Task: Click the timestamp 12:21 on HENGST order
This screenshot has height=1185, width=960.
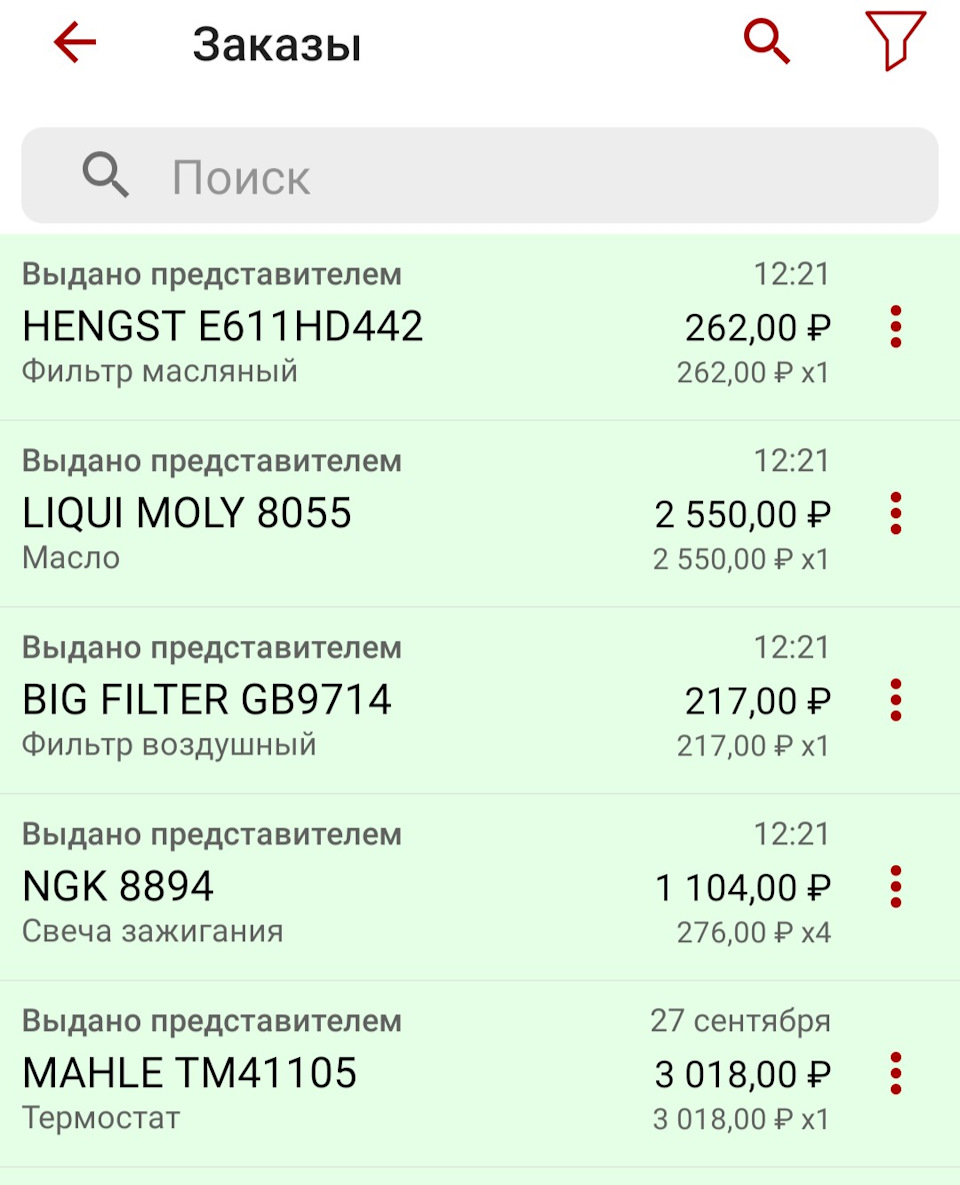Action: (789, 273)
